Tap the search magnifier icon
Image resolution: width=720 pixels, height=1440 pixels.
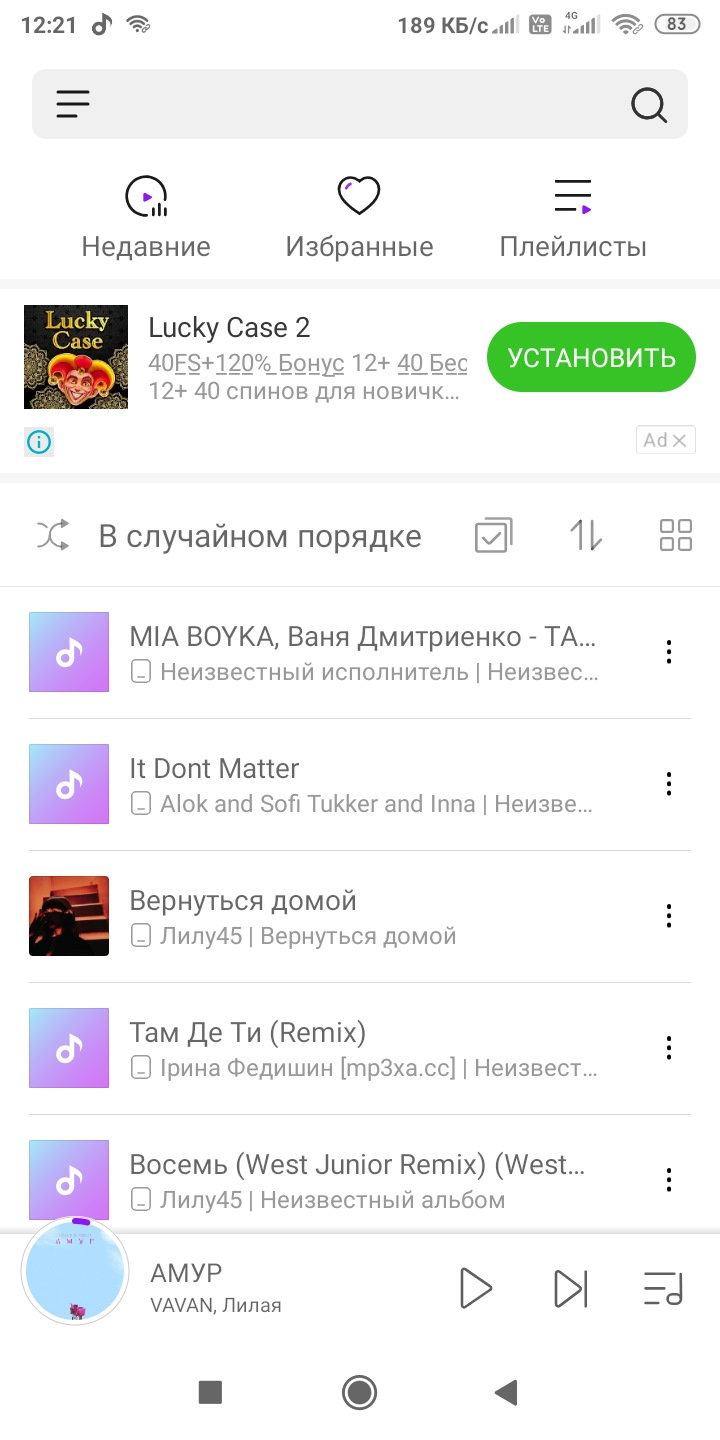[648, 104]
